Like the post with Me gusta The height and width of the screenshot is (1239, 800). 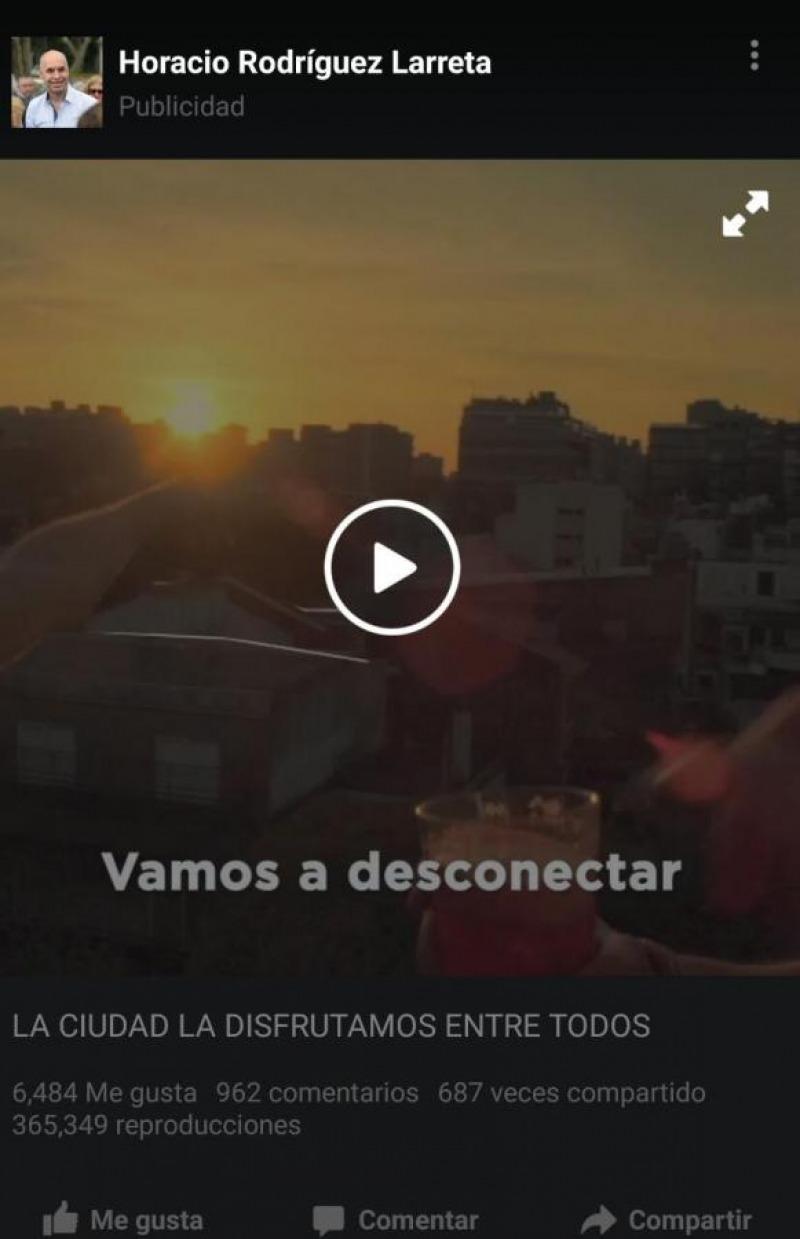click(x=123, y=1219)
